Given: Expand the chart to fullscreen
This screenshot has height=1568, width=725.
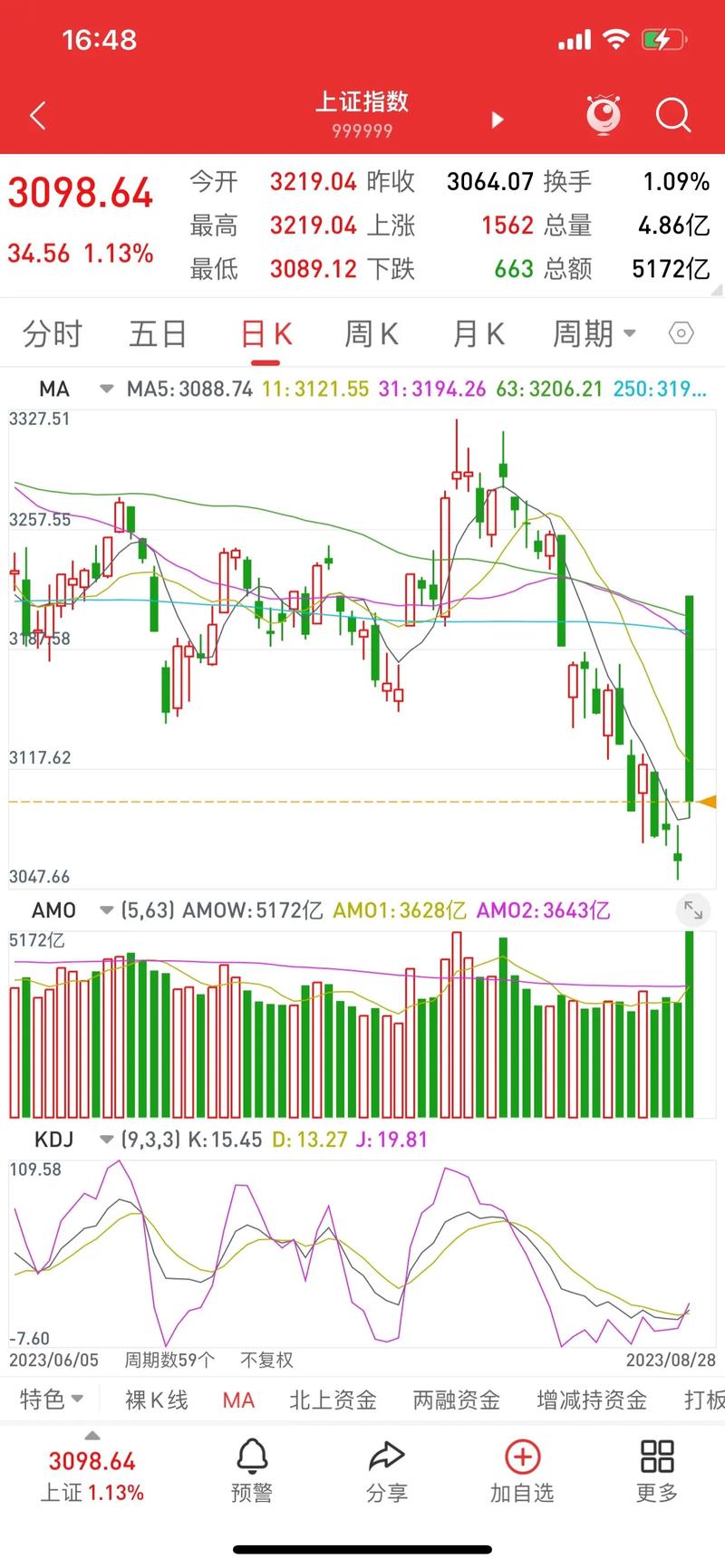Looking at the screenshot, I should (x=693, y=910).
